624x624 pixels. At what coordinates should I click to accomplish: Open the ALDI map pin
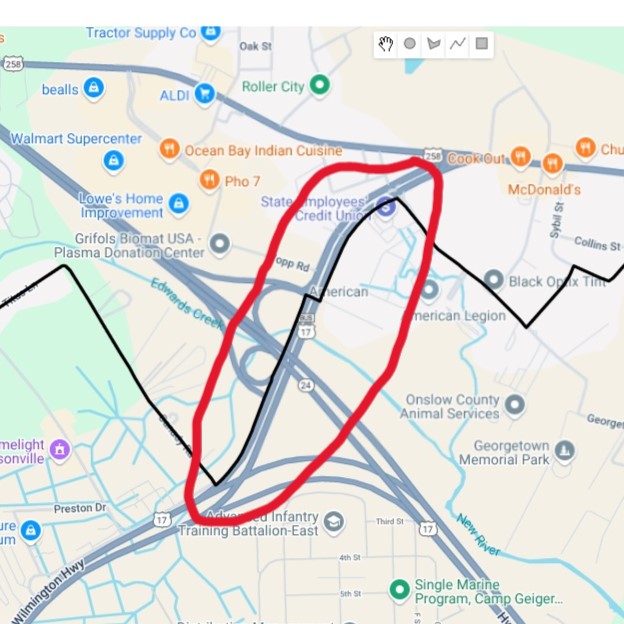click(x=205, y=95)
